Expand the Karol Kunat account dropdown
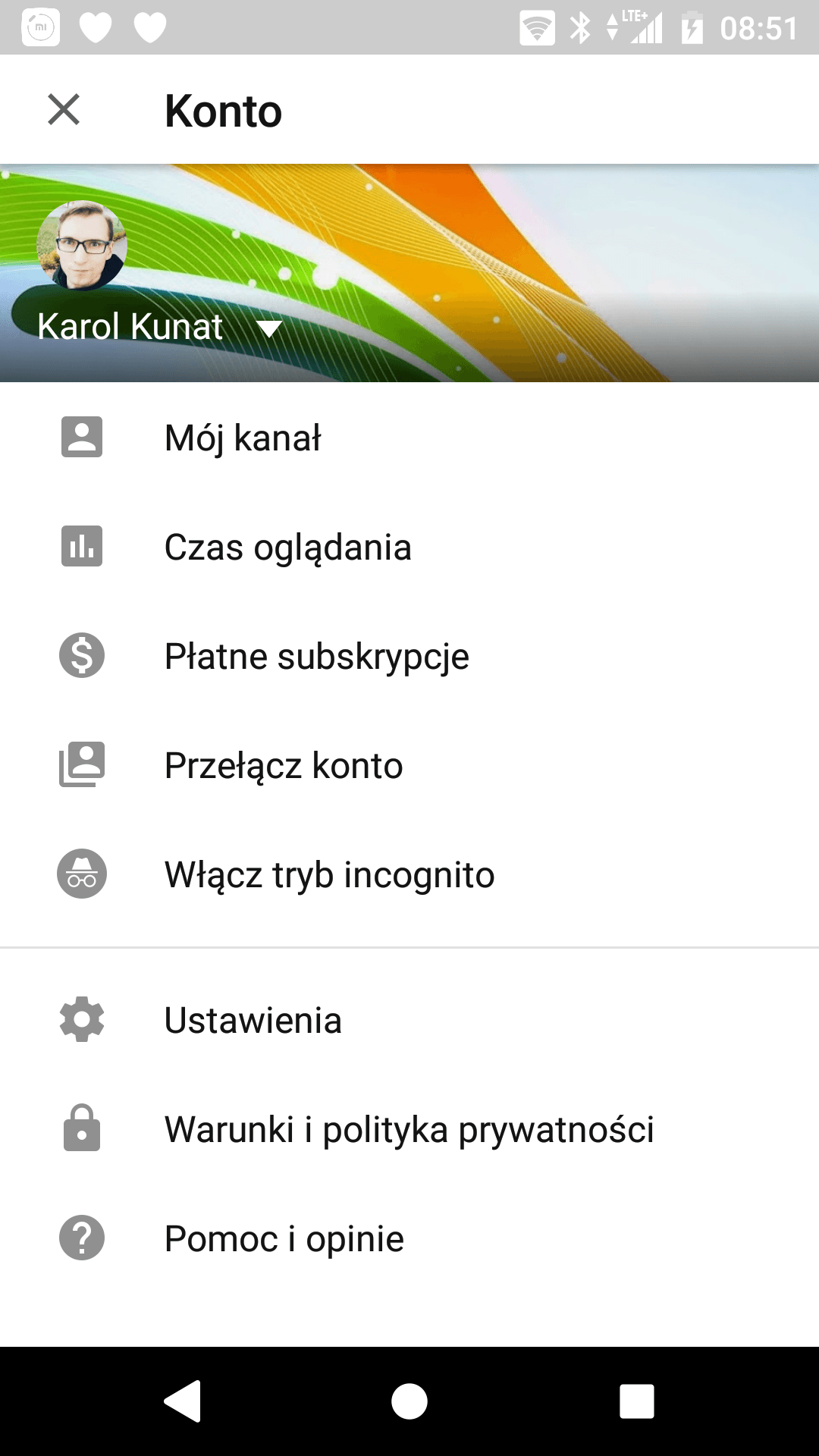 269,329
